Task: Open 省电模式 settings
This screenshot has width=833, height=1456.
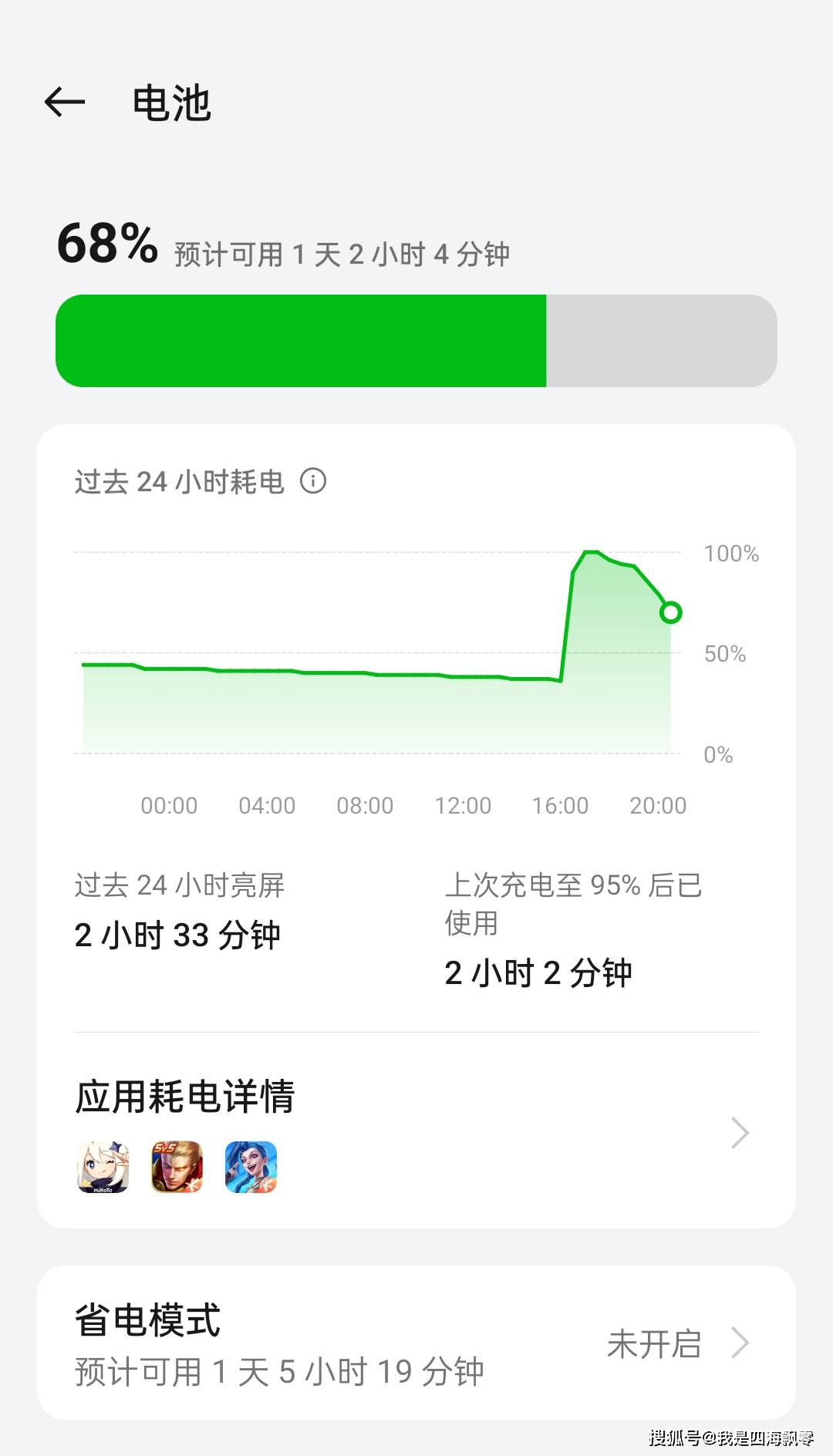Action: [x=416, y=1343]
